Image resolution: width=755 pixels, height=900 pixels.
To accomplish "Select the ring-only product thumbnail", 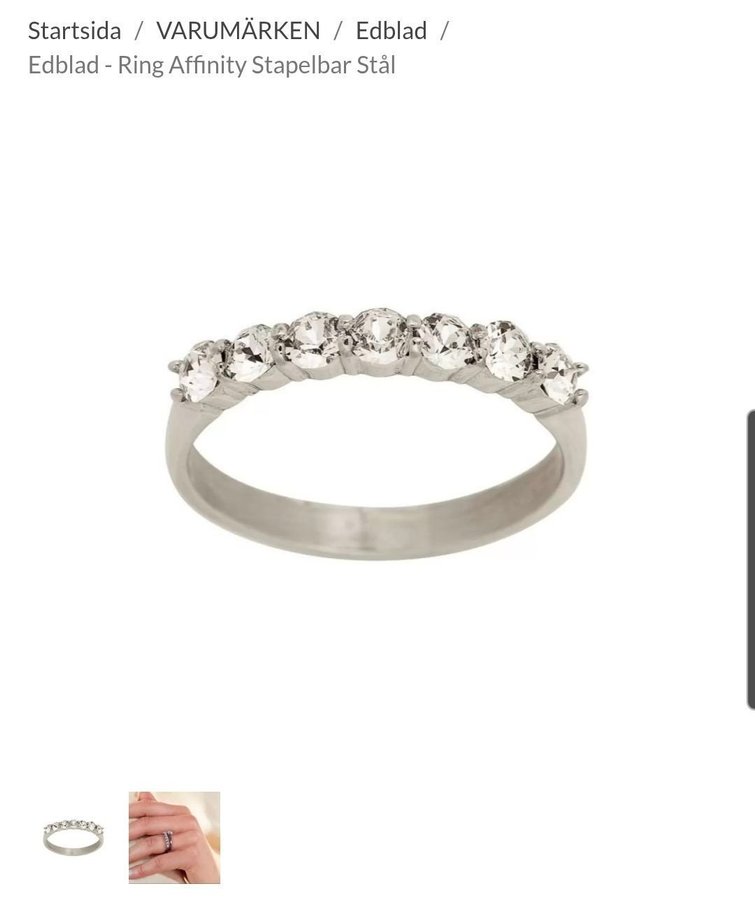I will click(x=73, y=837).
